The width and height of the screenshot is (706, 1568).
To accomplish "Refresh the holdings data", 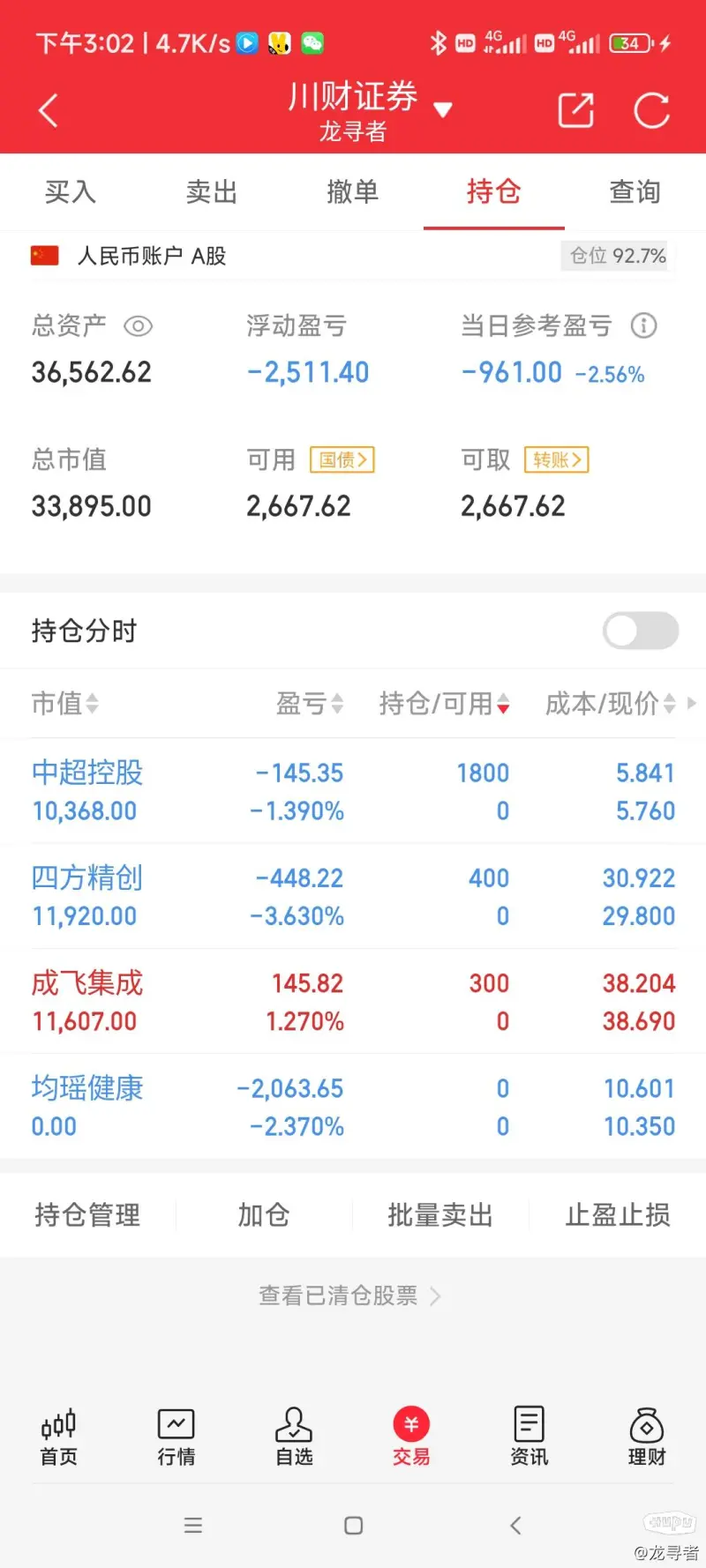I will pyautogui.click(x=652, y=110).
